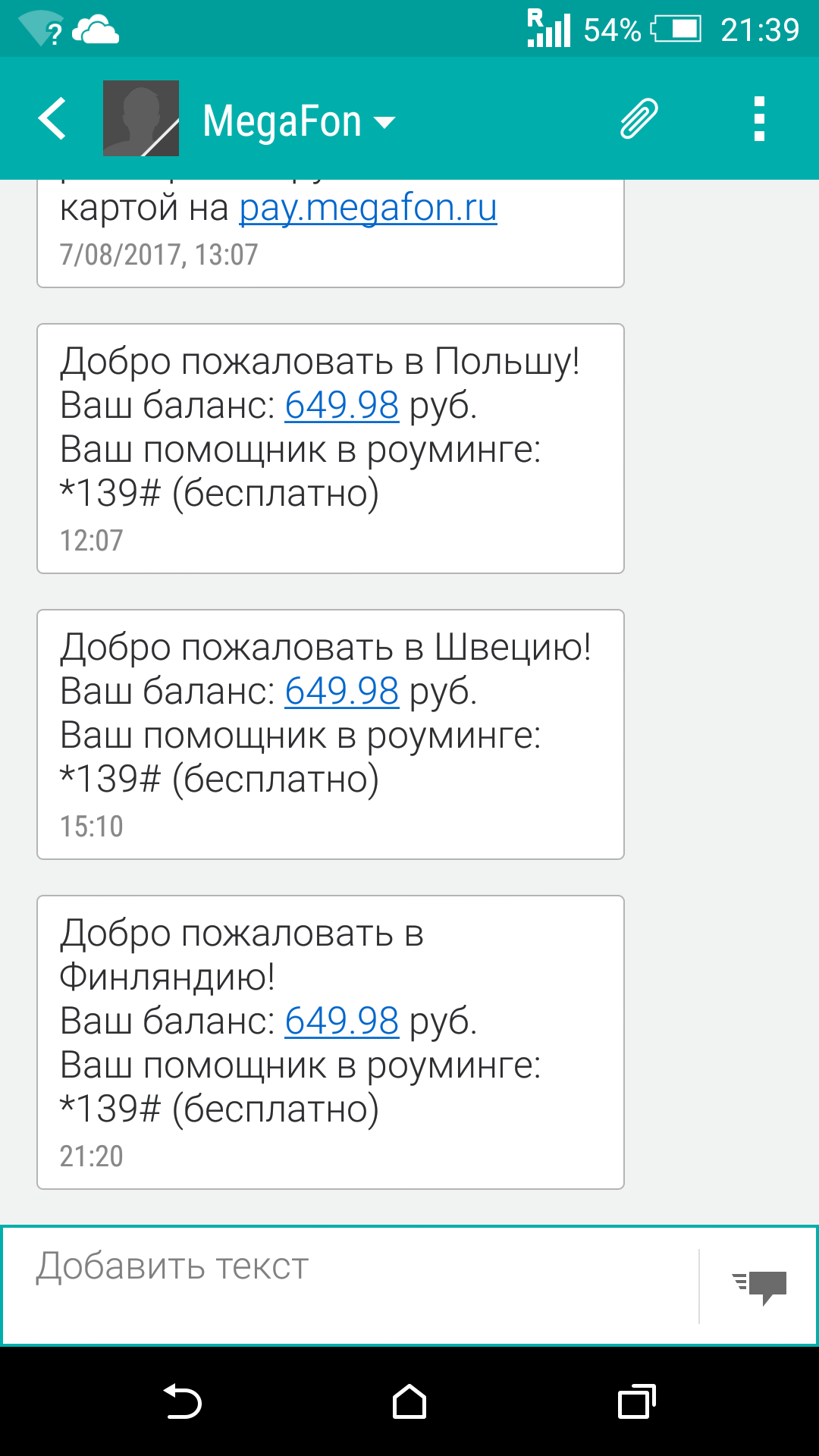Image resolution: width=819 pixels, height=1456 pixels.
Task: Expand the MegaFon contact dropdown
Action: 300,121
